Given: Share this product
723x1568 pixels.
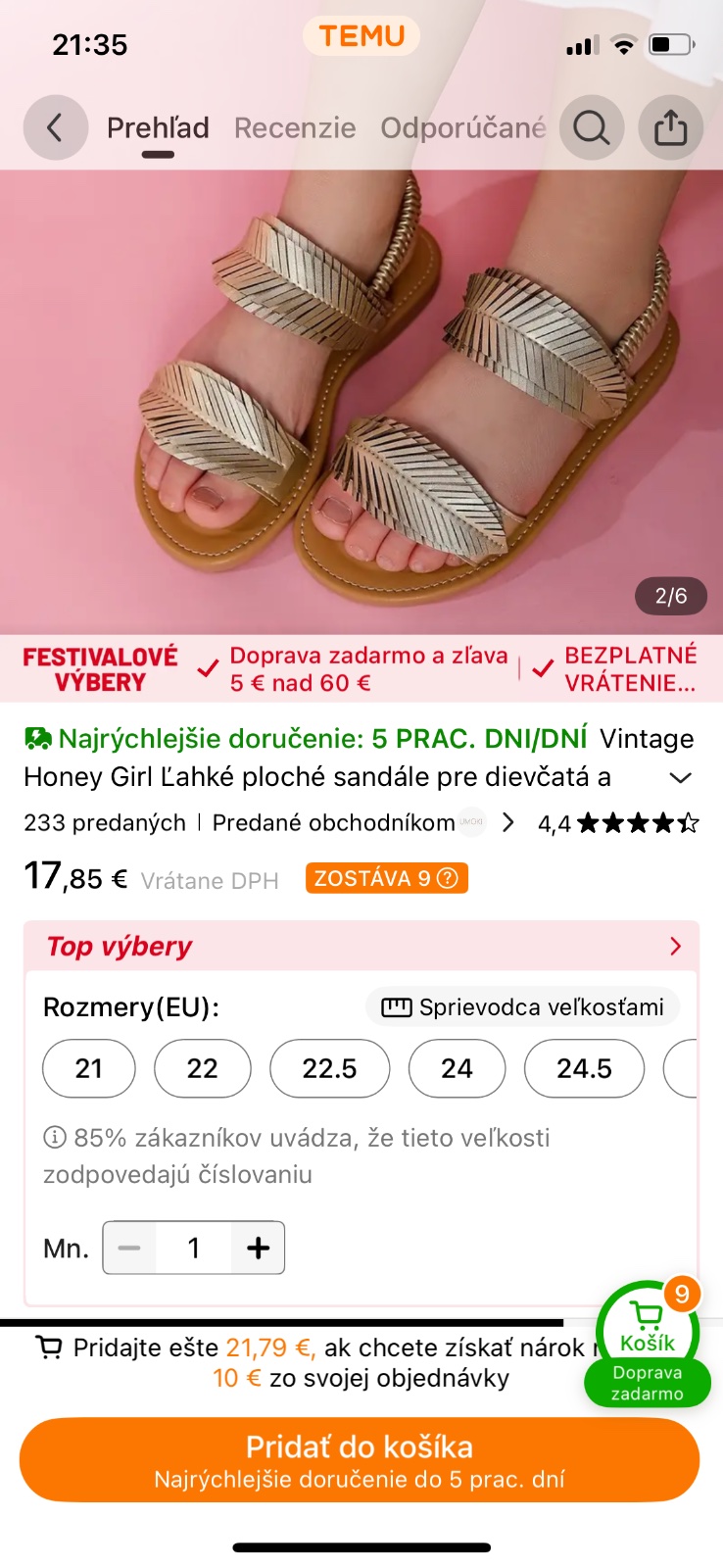Looking at the screenshot, I should tap(670, 127).
